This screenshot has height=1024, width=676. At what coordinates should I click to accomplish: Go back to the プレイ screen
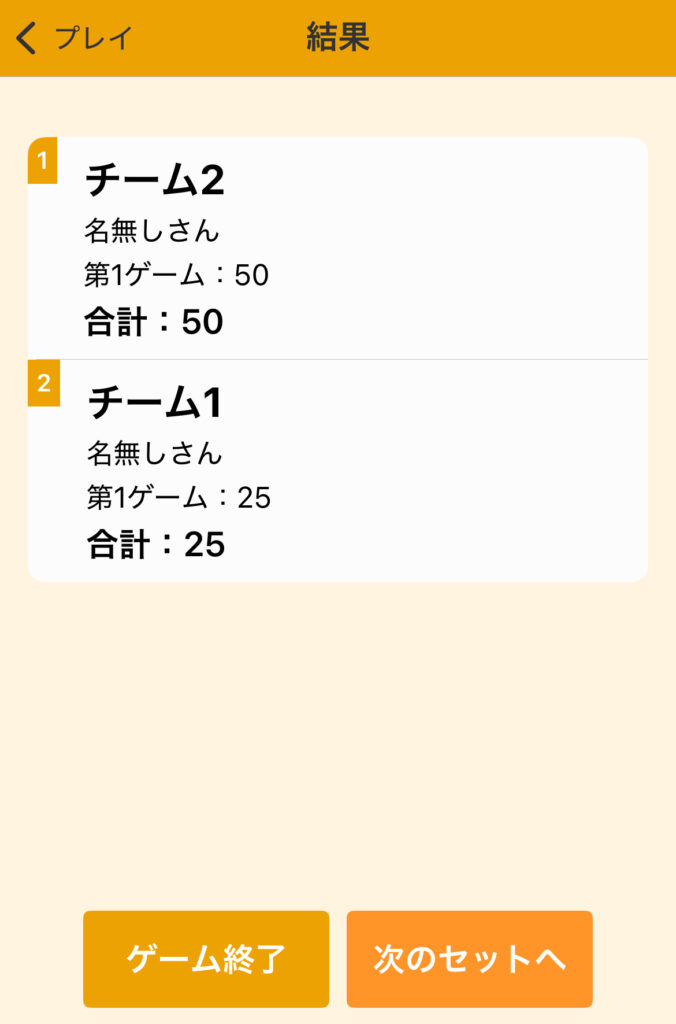click(74, 38)
